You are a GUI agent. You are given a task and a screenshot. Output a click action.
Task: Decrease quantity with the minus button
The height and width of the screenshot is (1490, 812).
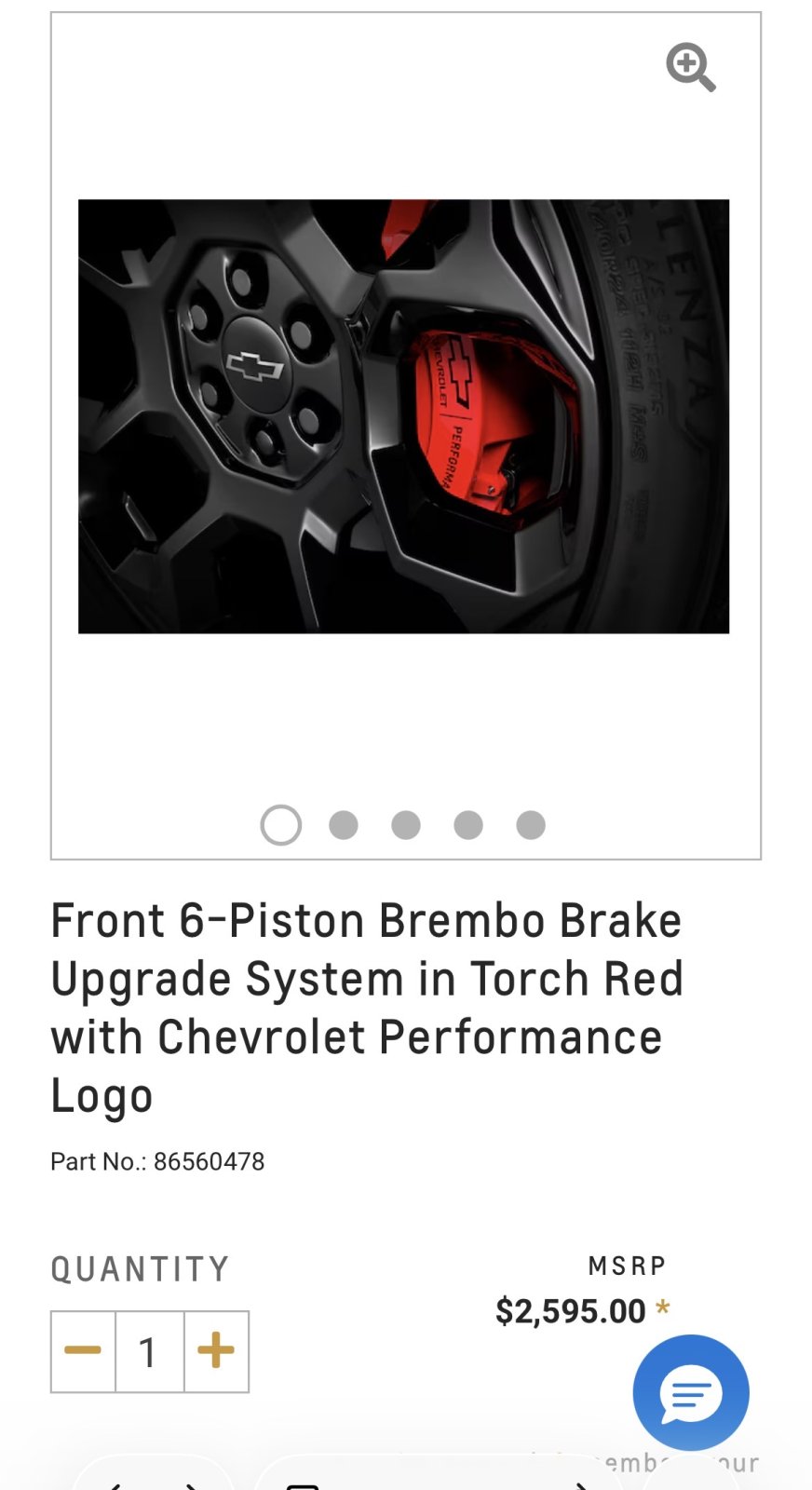coord(83,1351)
